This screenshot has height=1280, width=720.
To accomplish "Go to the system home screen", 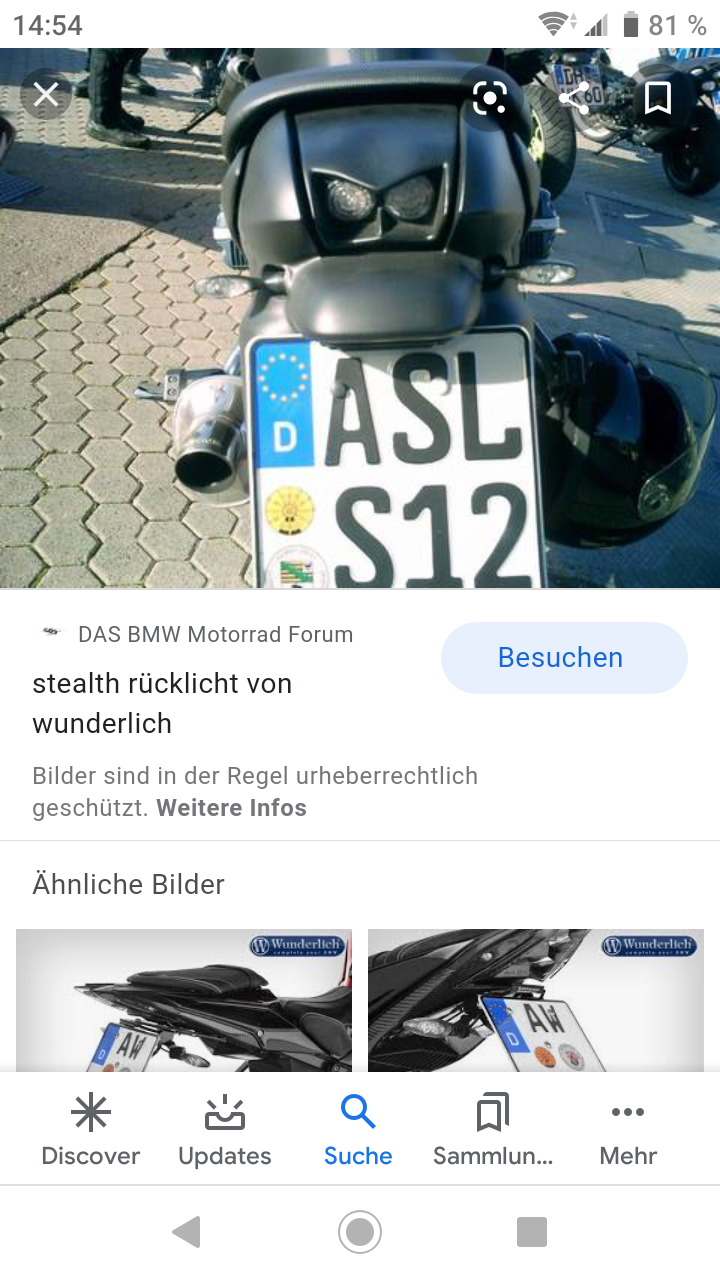I will coord(360,1232).
